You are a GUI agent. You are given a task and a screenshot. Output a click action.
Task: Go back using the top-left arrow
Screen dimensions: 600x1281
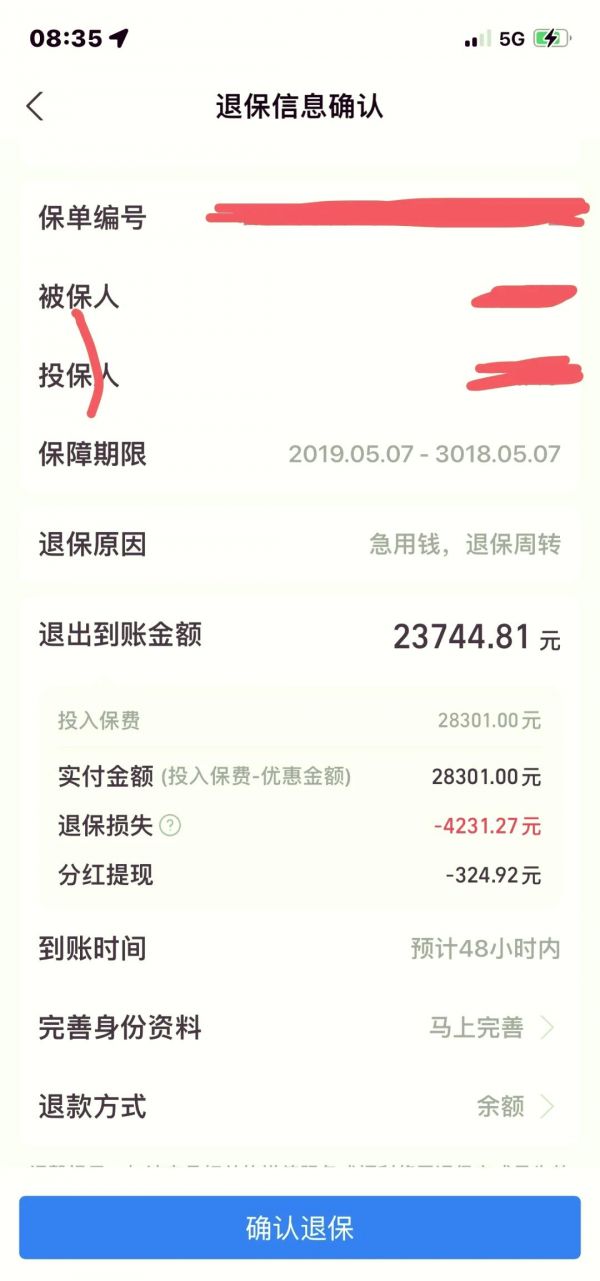(x=35, y=106)
